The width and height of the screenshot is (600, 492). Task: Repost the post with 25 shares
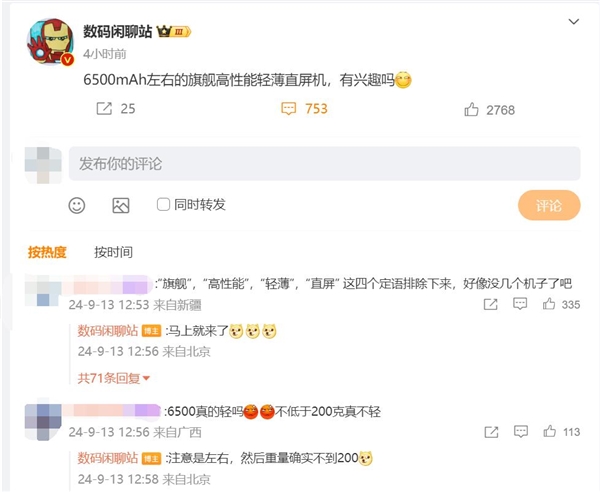[x=104, y=109]
